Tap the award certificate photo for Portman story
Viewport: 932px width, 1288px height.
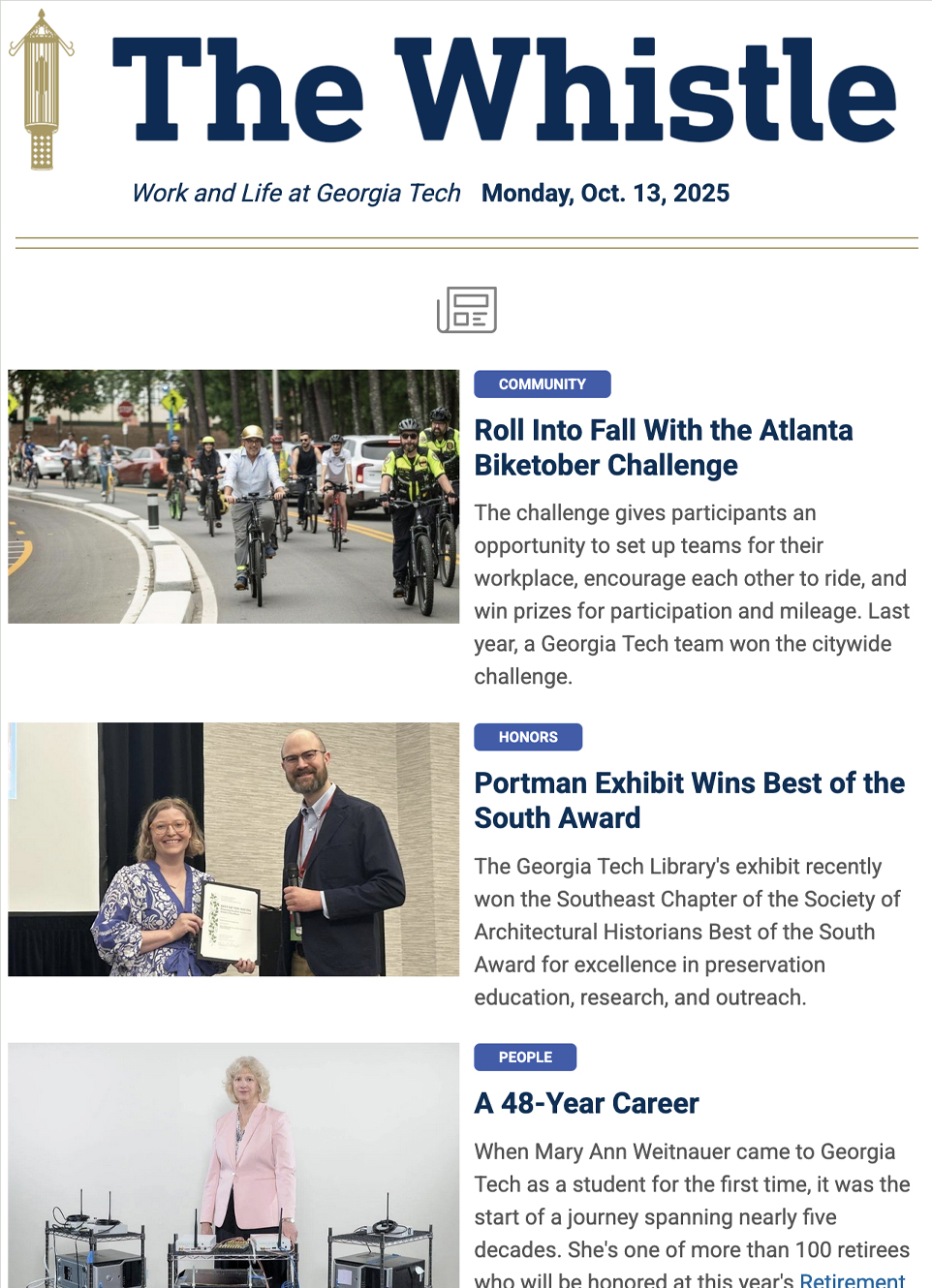233,849
